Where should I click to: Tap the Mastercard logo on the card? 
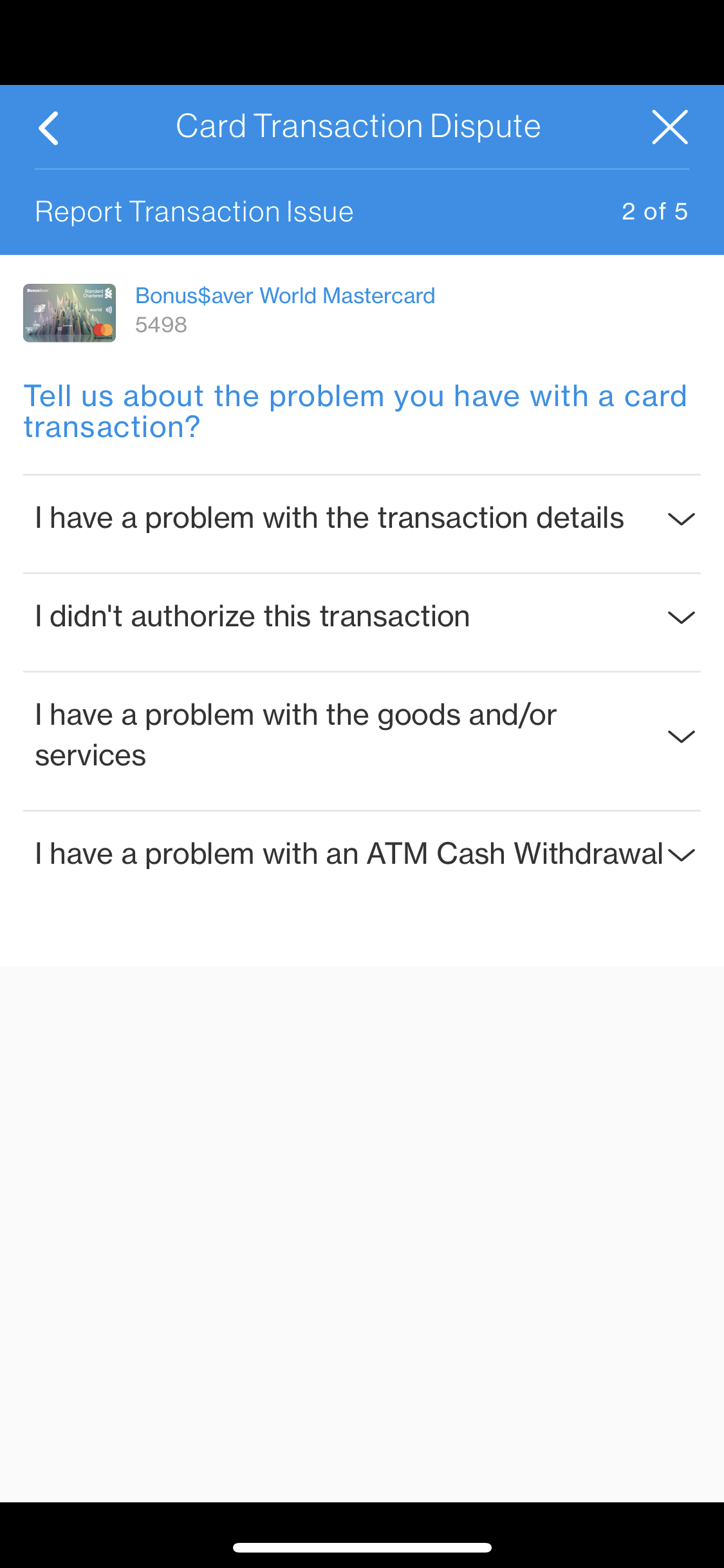point(104,330)
